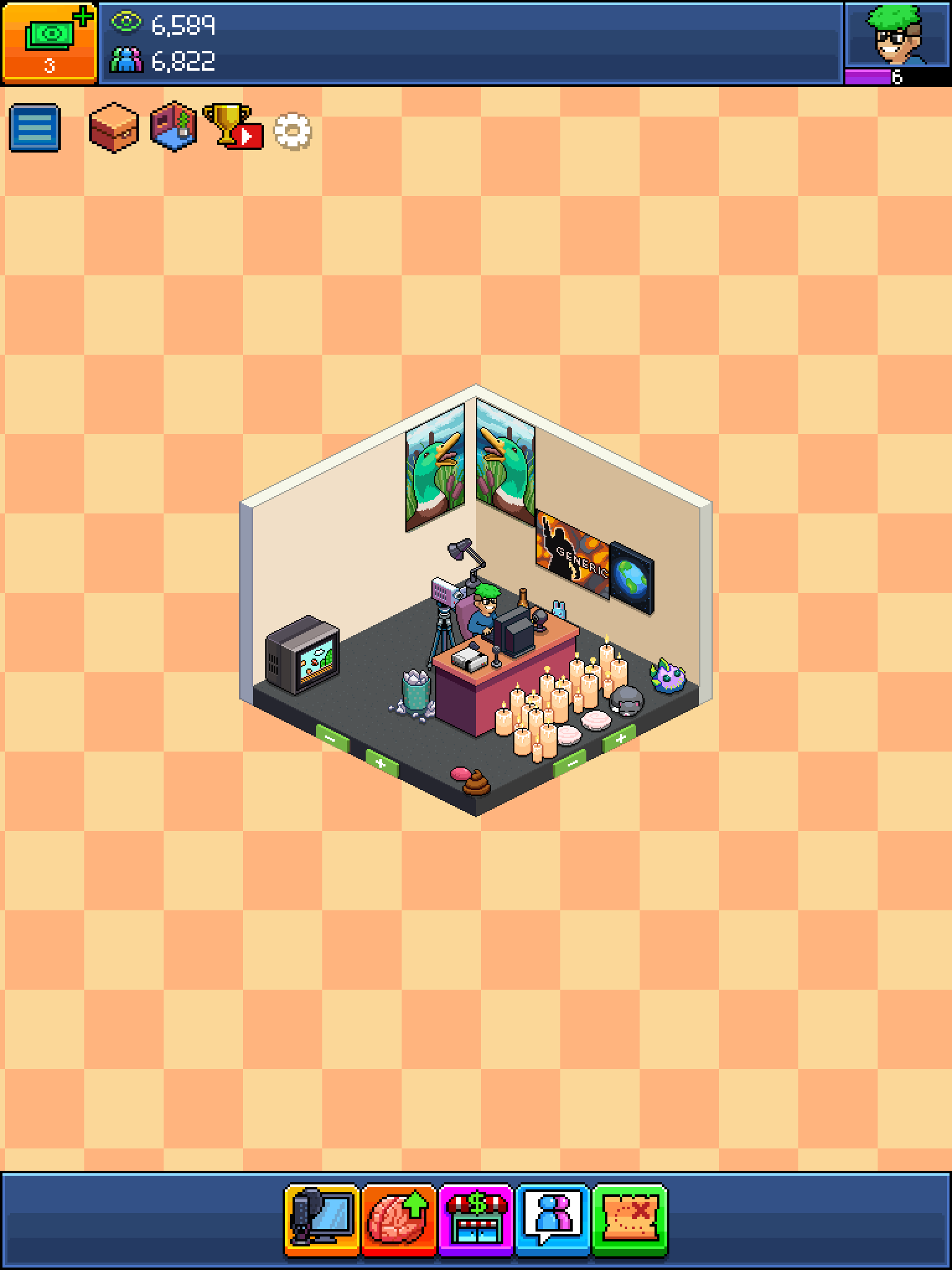
Task: Open the player profile avatar
Action: pos(897,34)
